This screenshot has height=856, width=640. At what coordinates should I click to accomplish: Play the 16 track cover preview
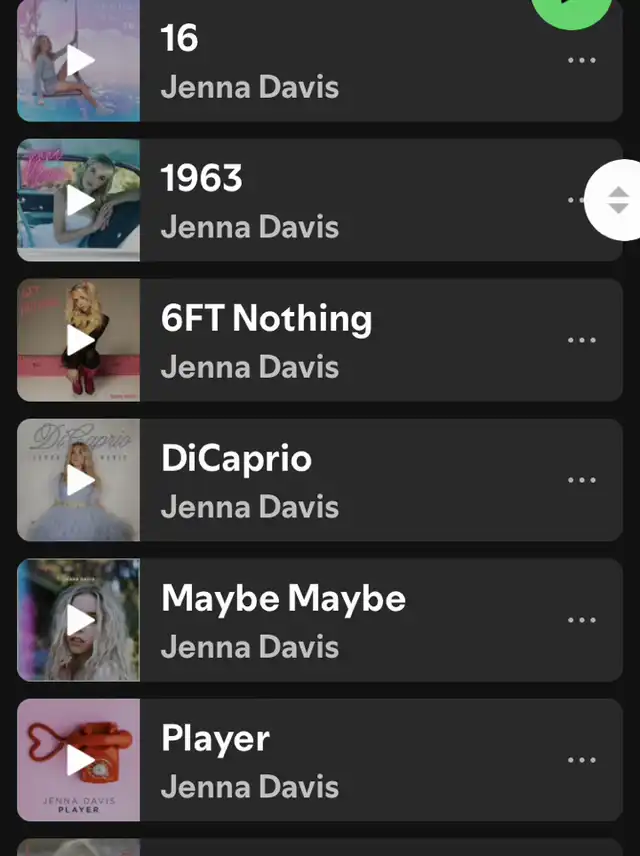point(79,61)
